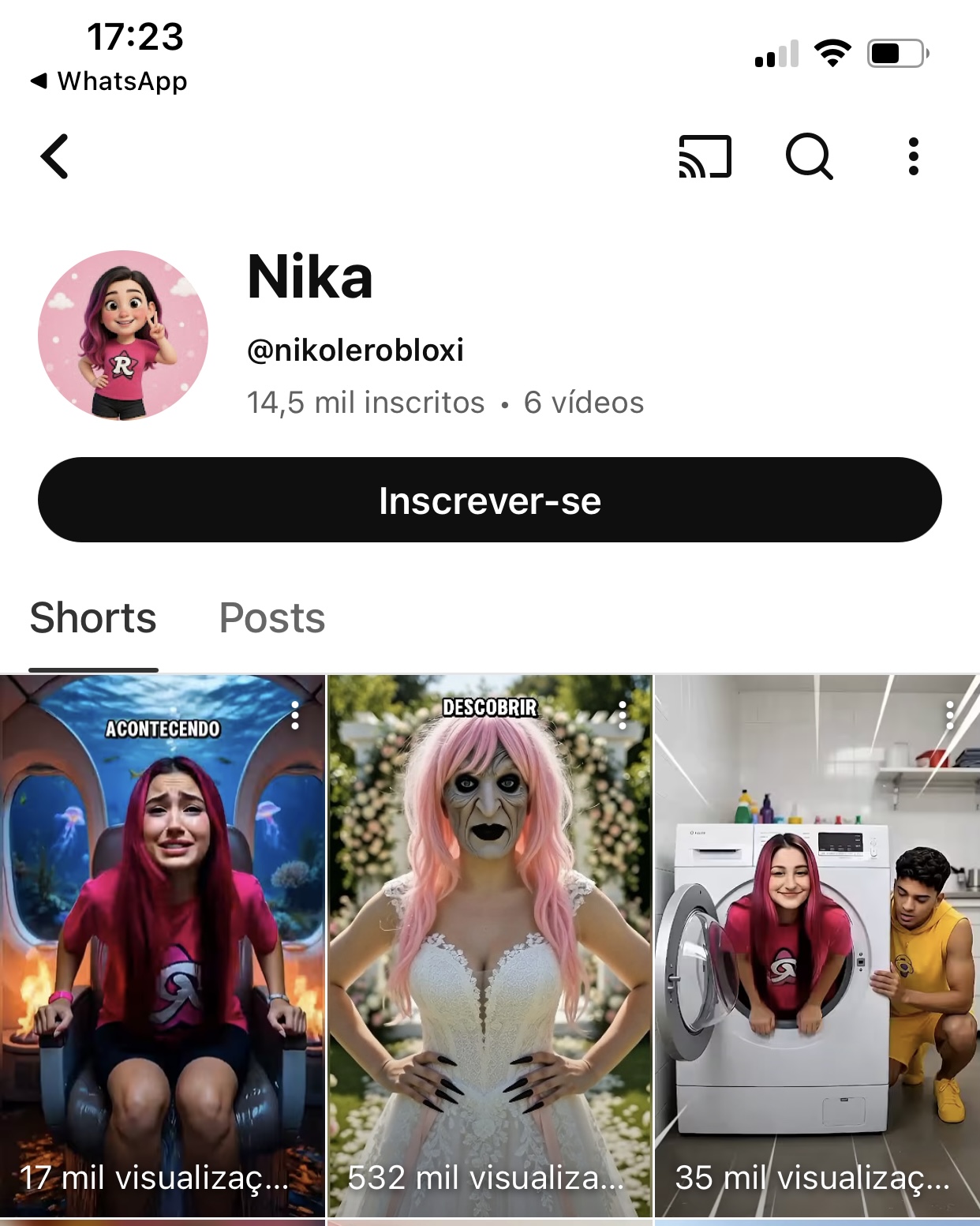Return to WhatsApp via the status bar link
Image resolution: width=980 pixels, height=1226 pixels.
coord(109,81)
